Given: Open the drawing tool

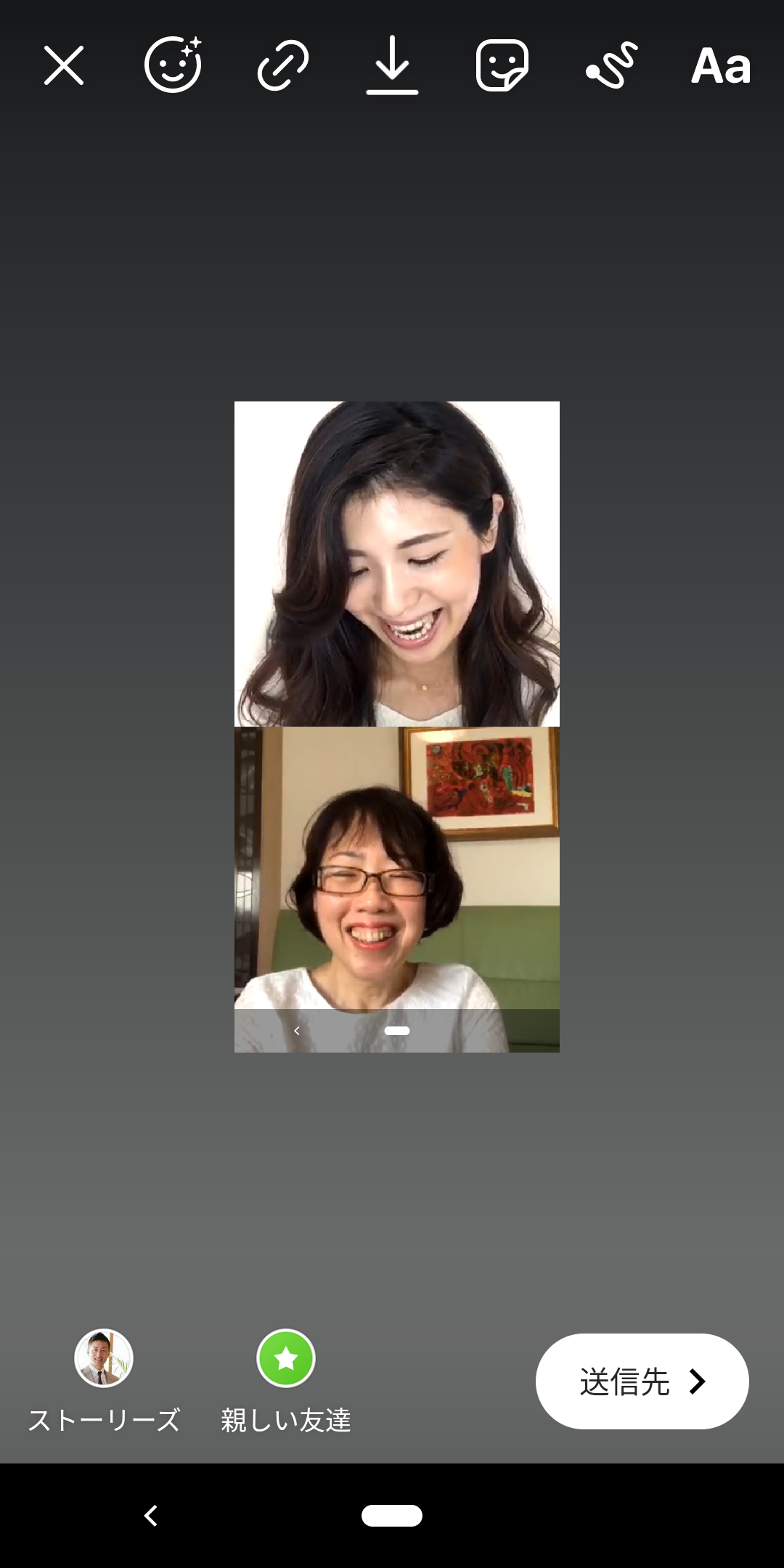Looking at the screenshot, I should [611, 65].
